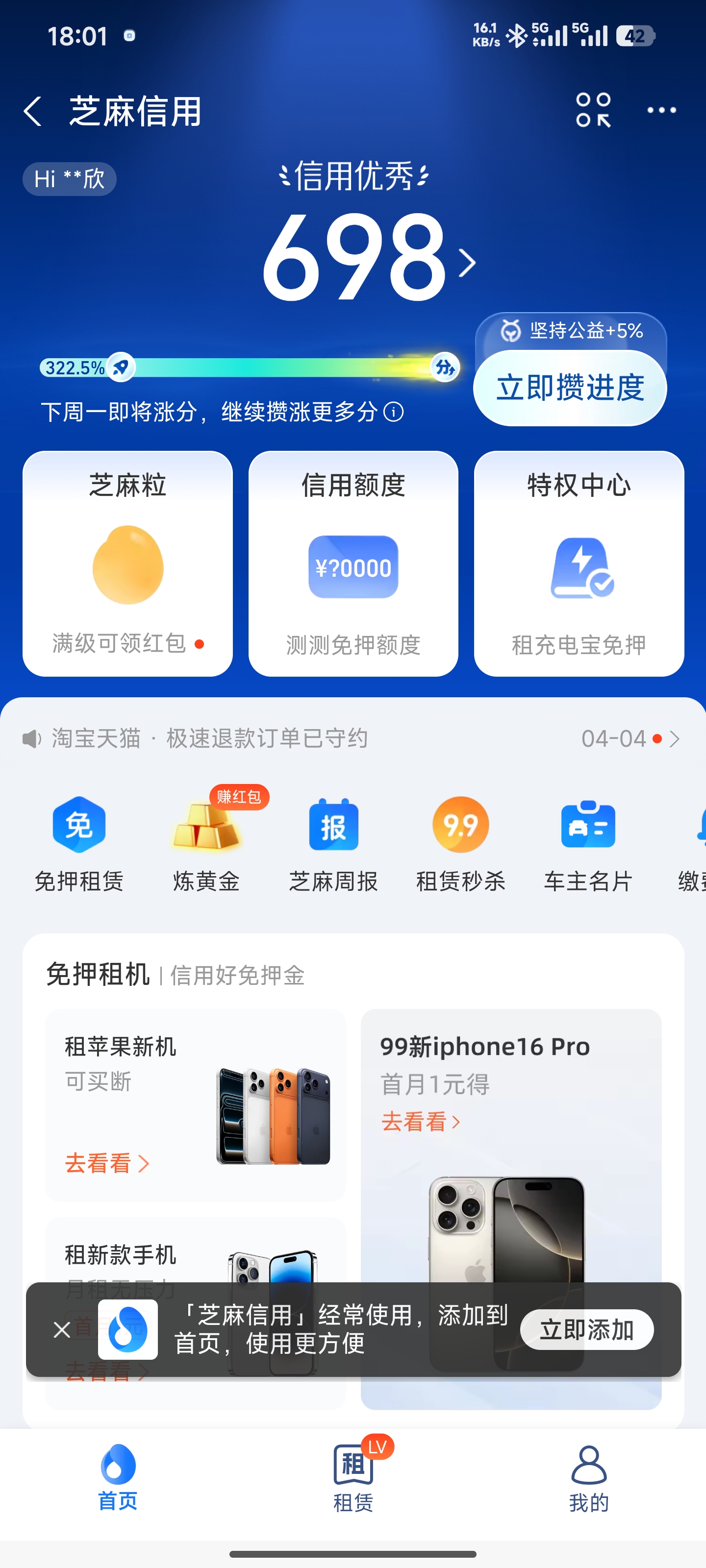
Task: Go back from 芝麻信用 page
Action: tap(33, 111)
